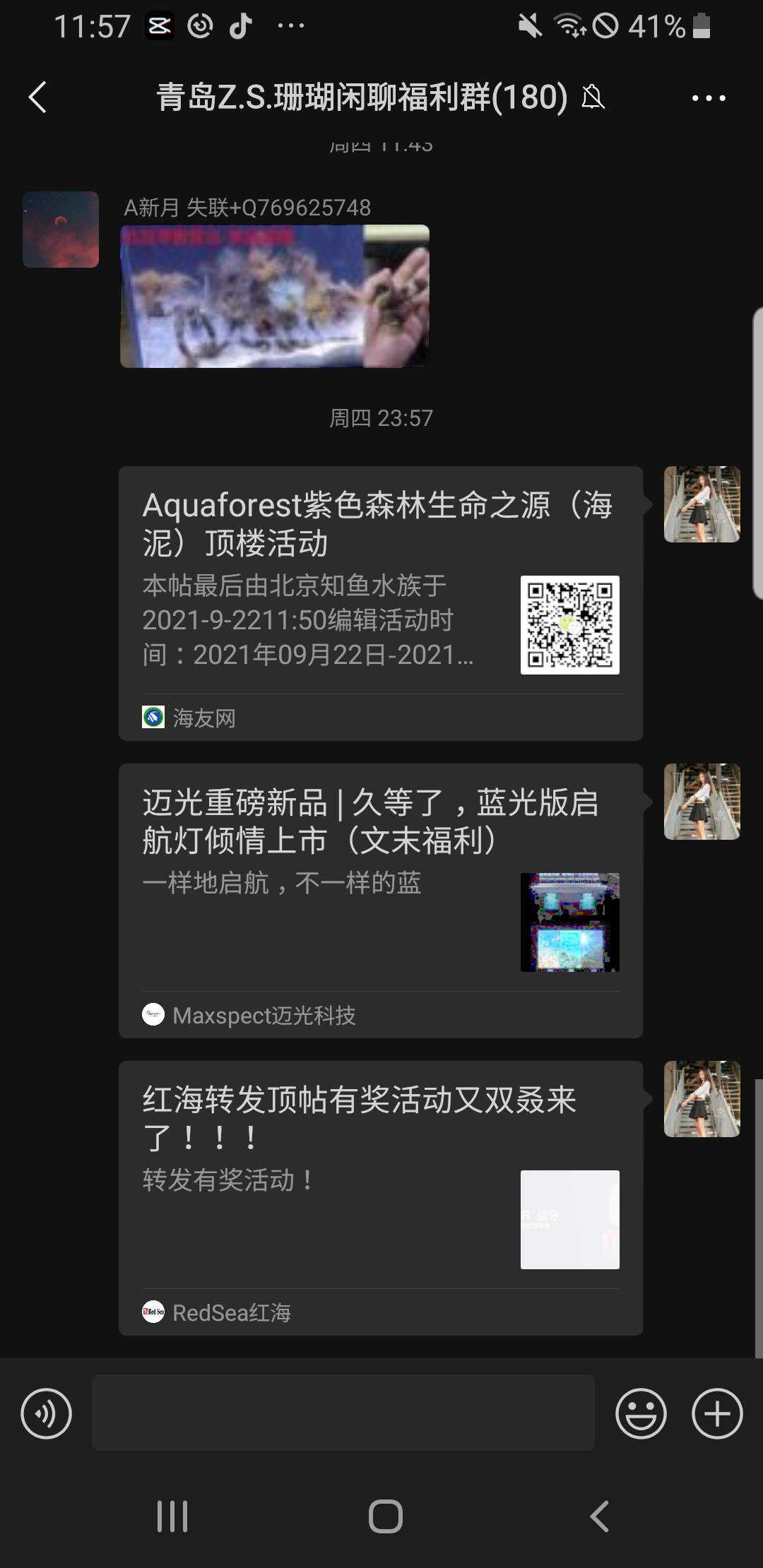This screenshot has height=1568, width=763.
Task: Open the chat's more options menu
Action: [708, 98]
